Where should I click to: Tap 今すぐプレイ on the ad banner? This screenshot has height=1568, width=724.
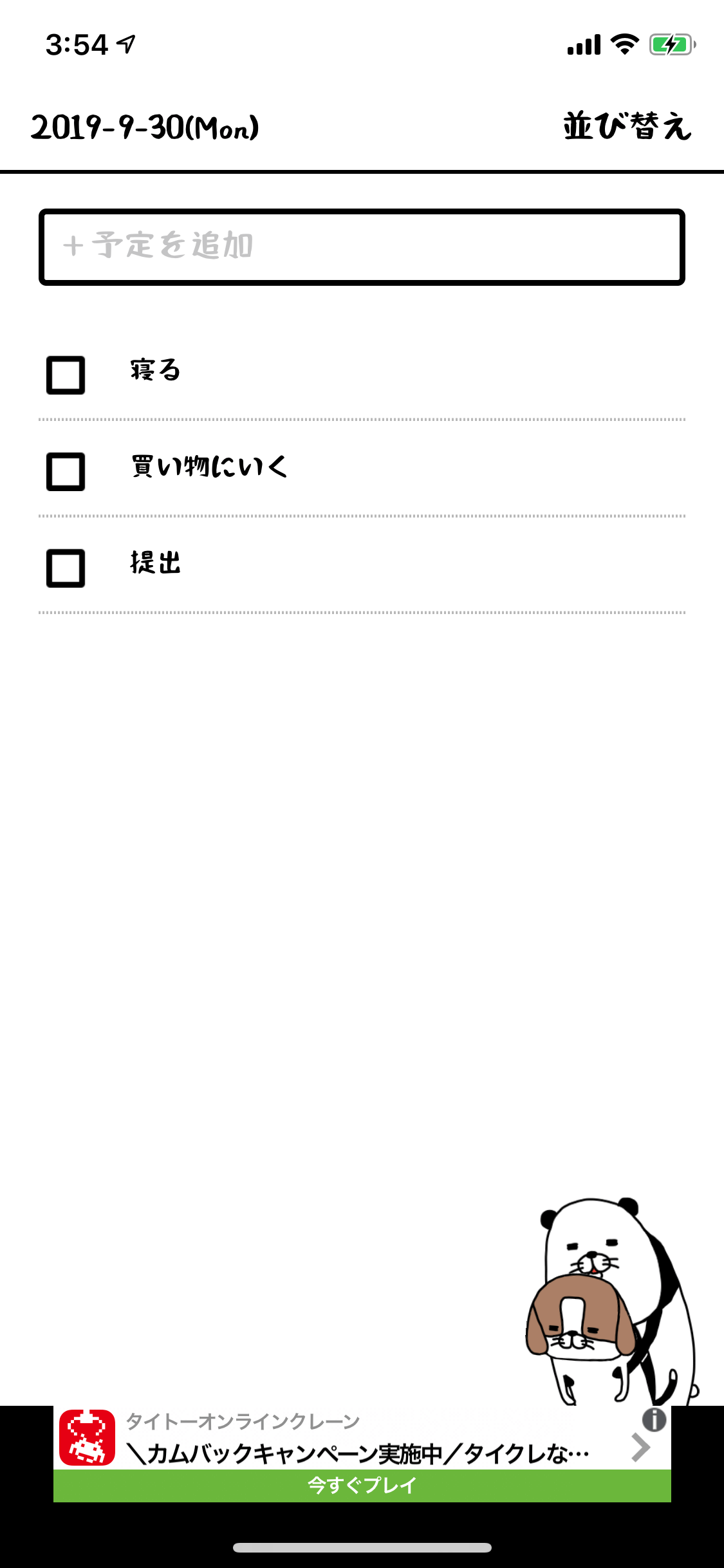point(362,1486)
